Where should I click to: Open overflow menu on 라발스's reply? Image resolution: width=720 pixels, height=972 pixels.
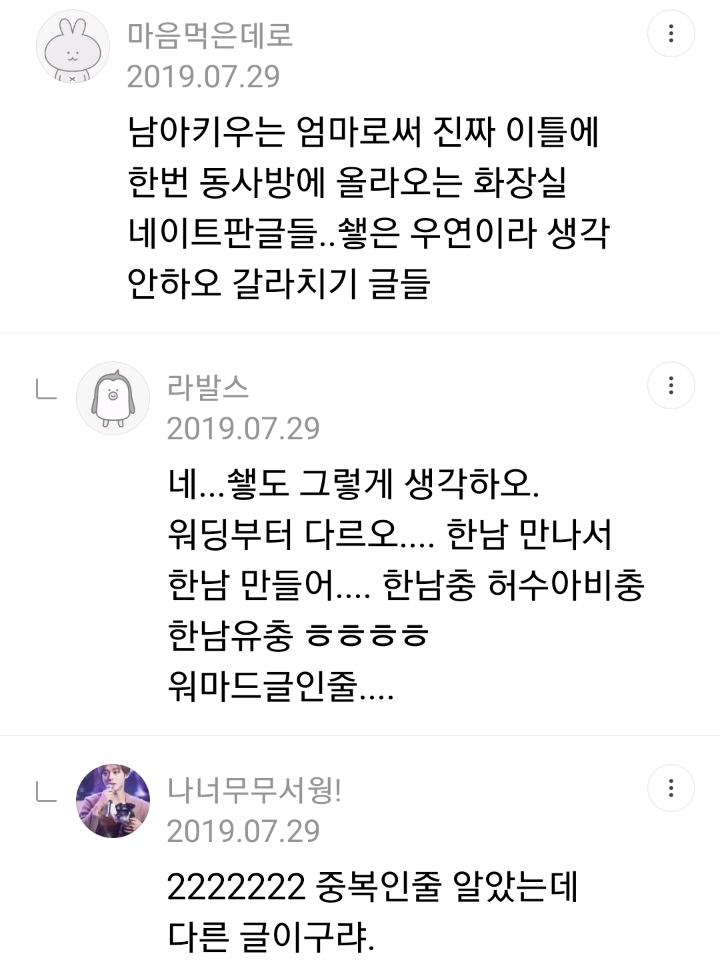pos(671,386)
